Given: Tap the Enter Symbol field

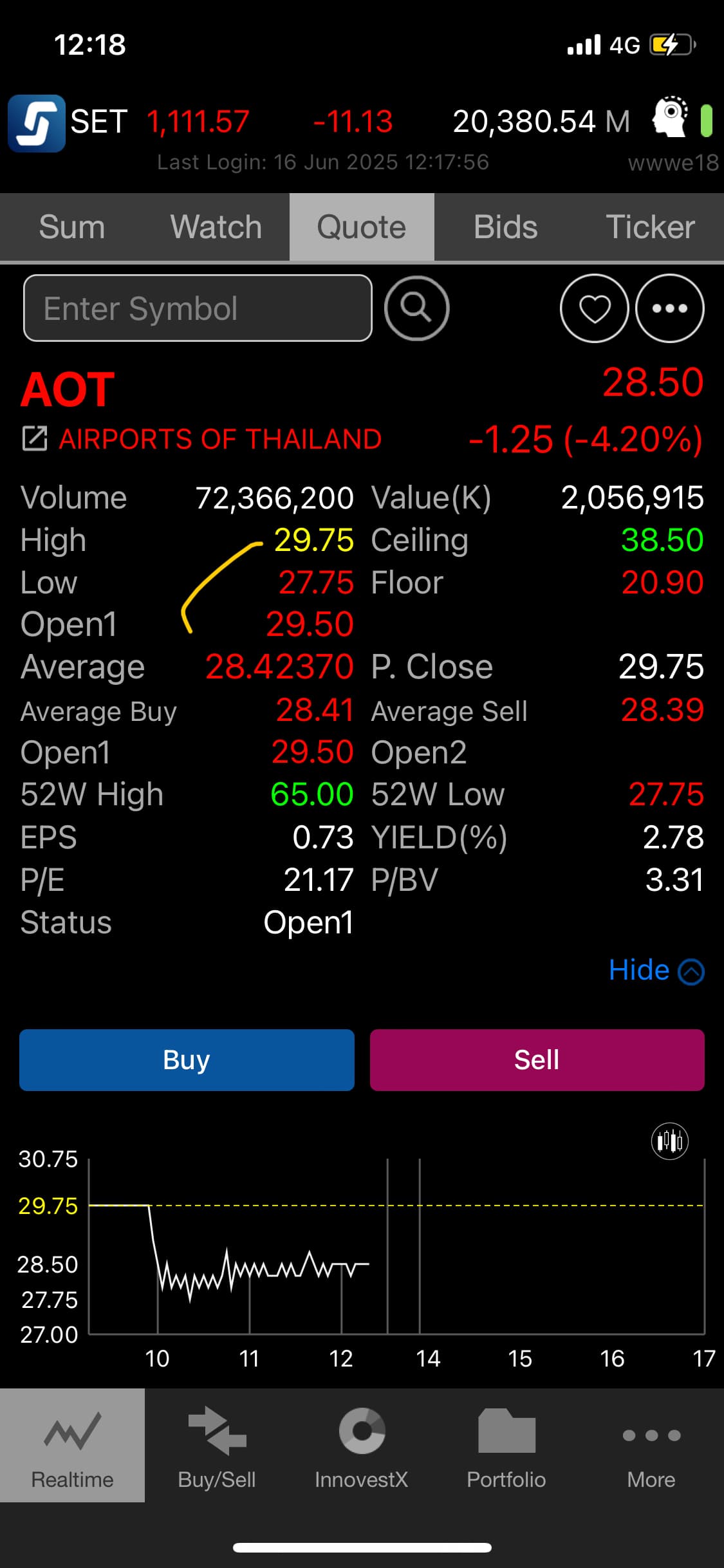Looking at the screenshot, I should 198,308.
